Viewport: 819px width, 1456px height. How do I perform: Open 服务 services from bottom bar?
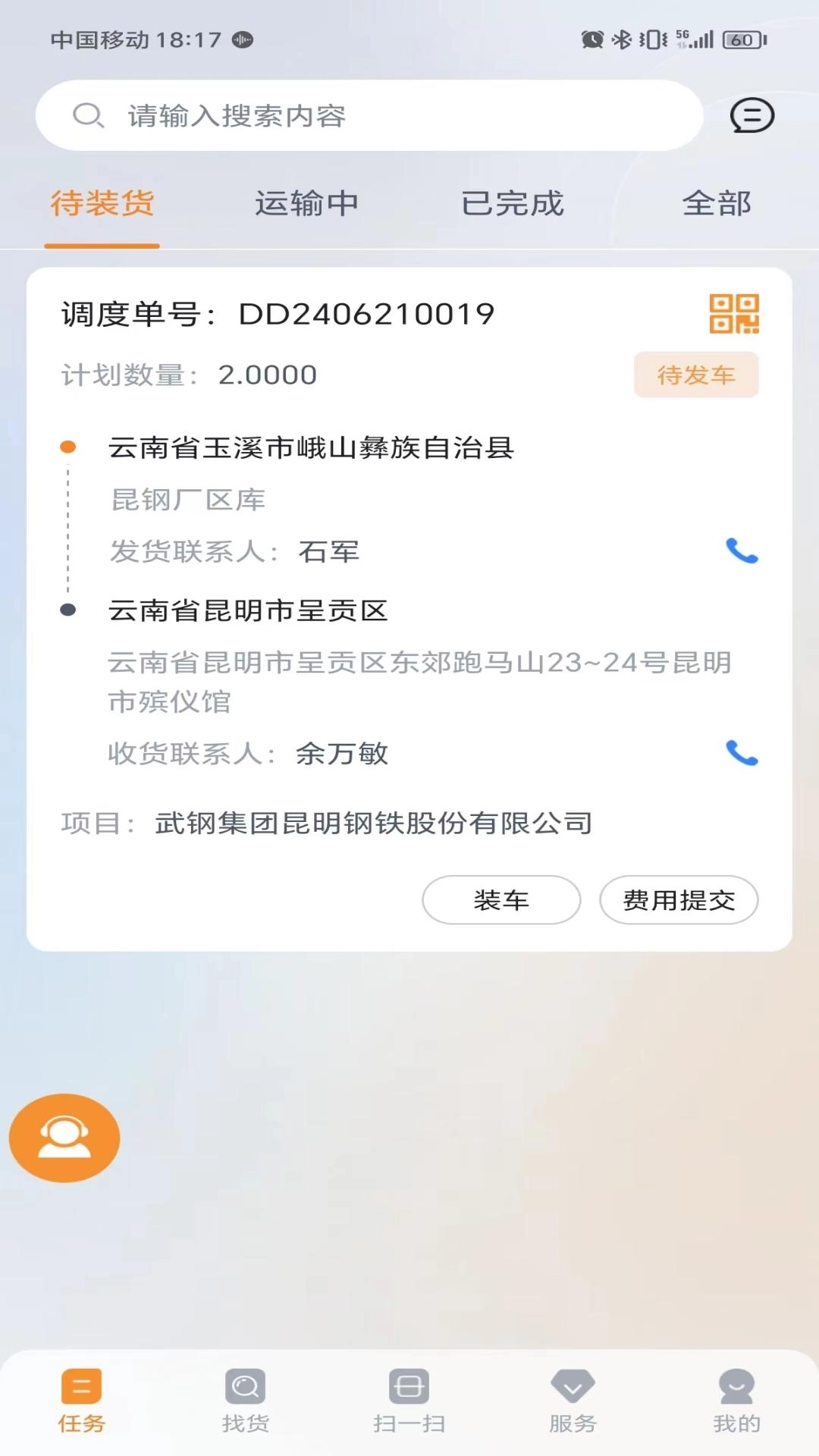click(573, 1399)
